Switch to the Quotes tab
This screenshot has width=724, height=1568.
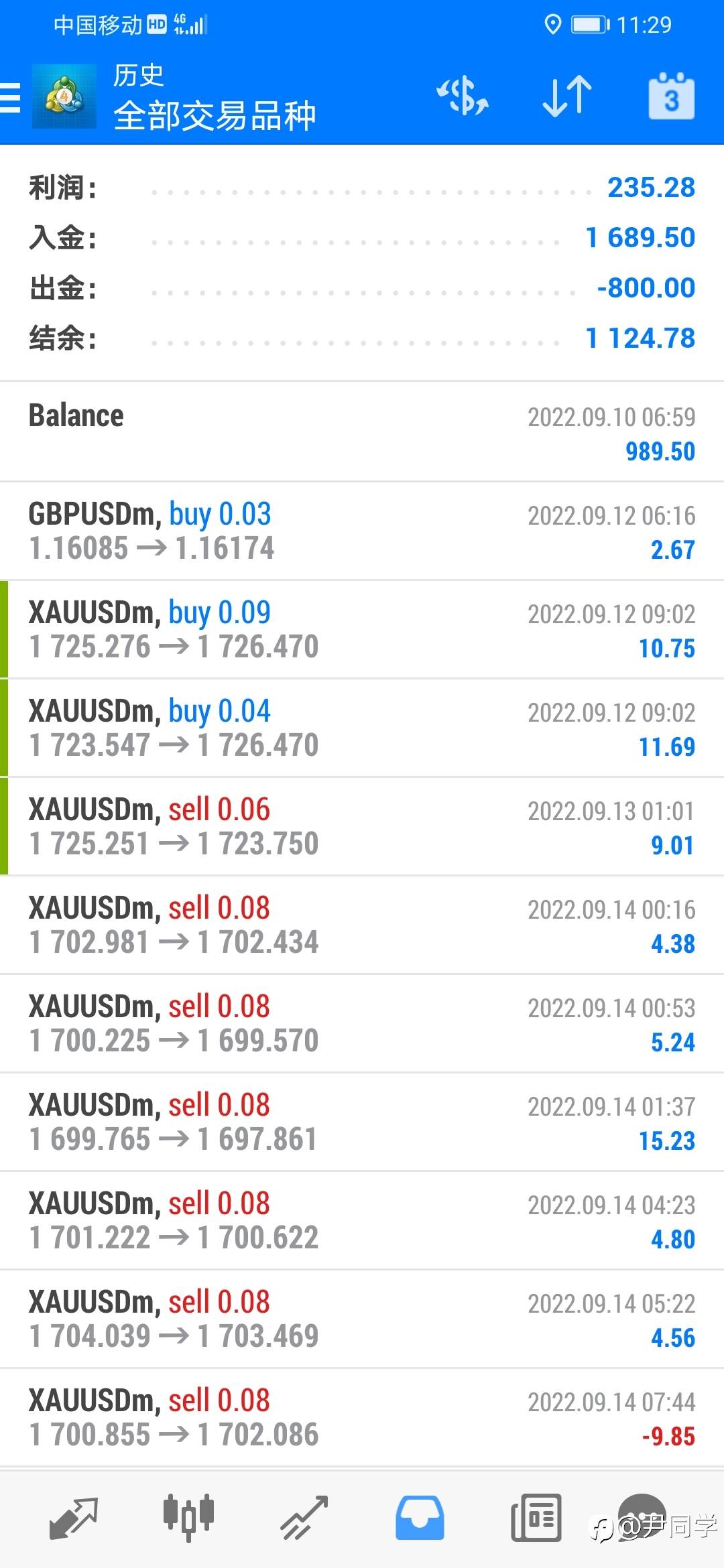(74, 1517)
